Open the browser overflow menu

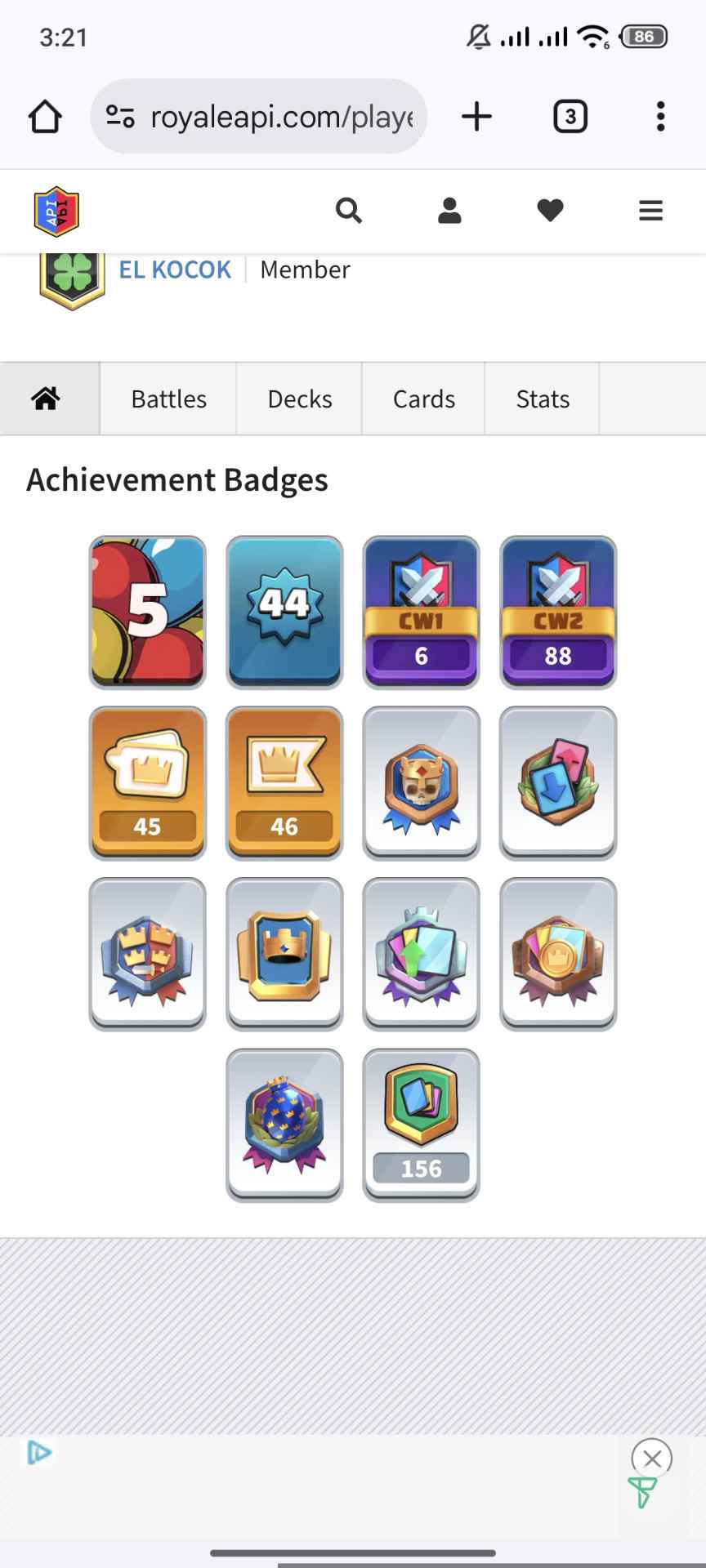click(660, 117)
